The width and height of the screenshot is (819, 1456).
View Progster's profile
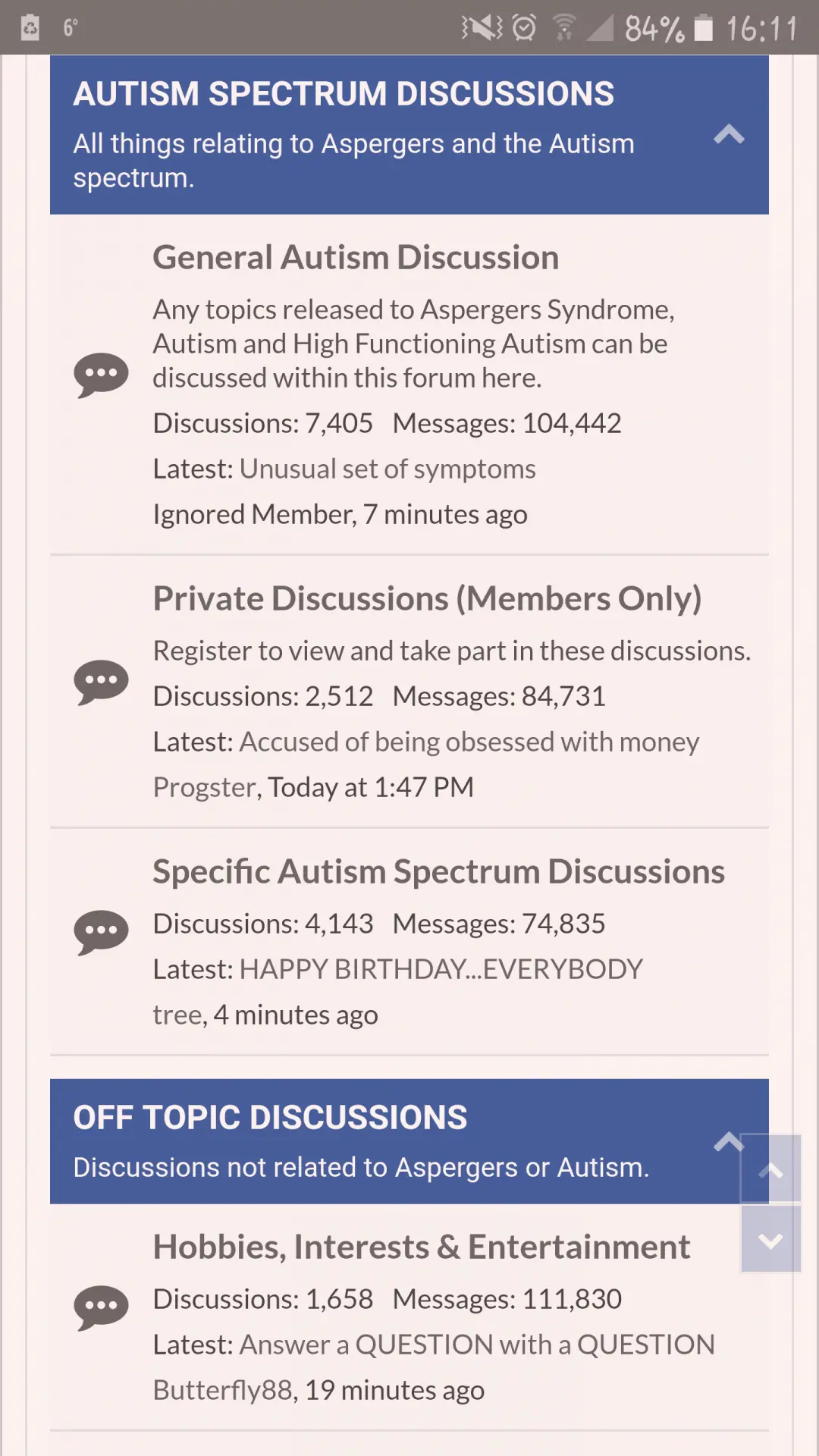pos(205,787)
